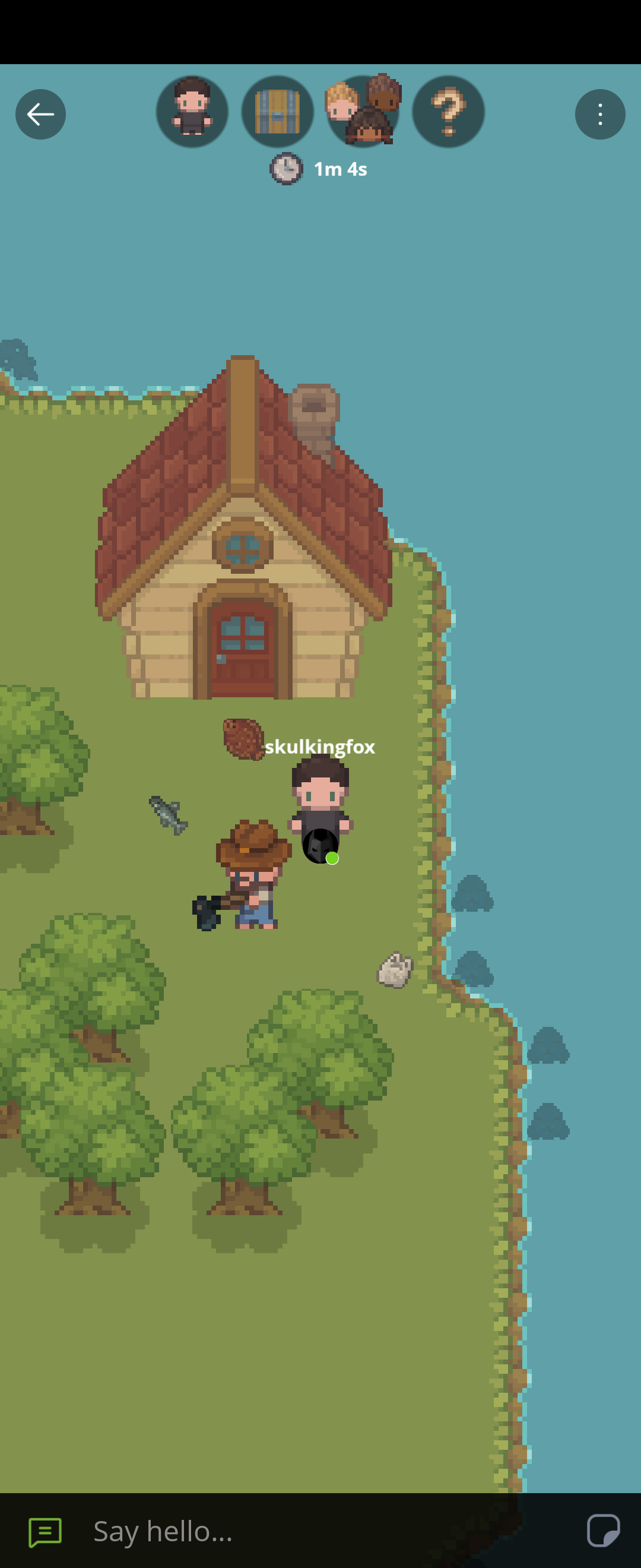641x1568 pixels.
Task: Go back with the arrow button
Action: pyautogui.click(x=40, y=115)
